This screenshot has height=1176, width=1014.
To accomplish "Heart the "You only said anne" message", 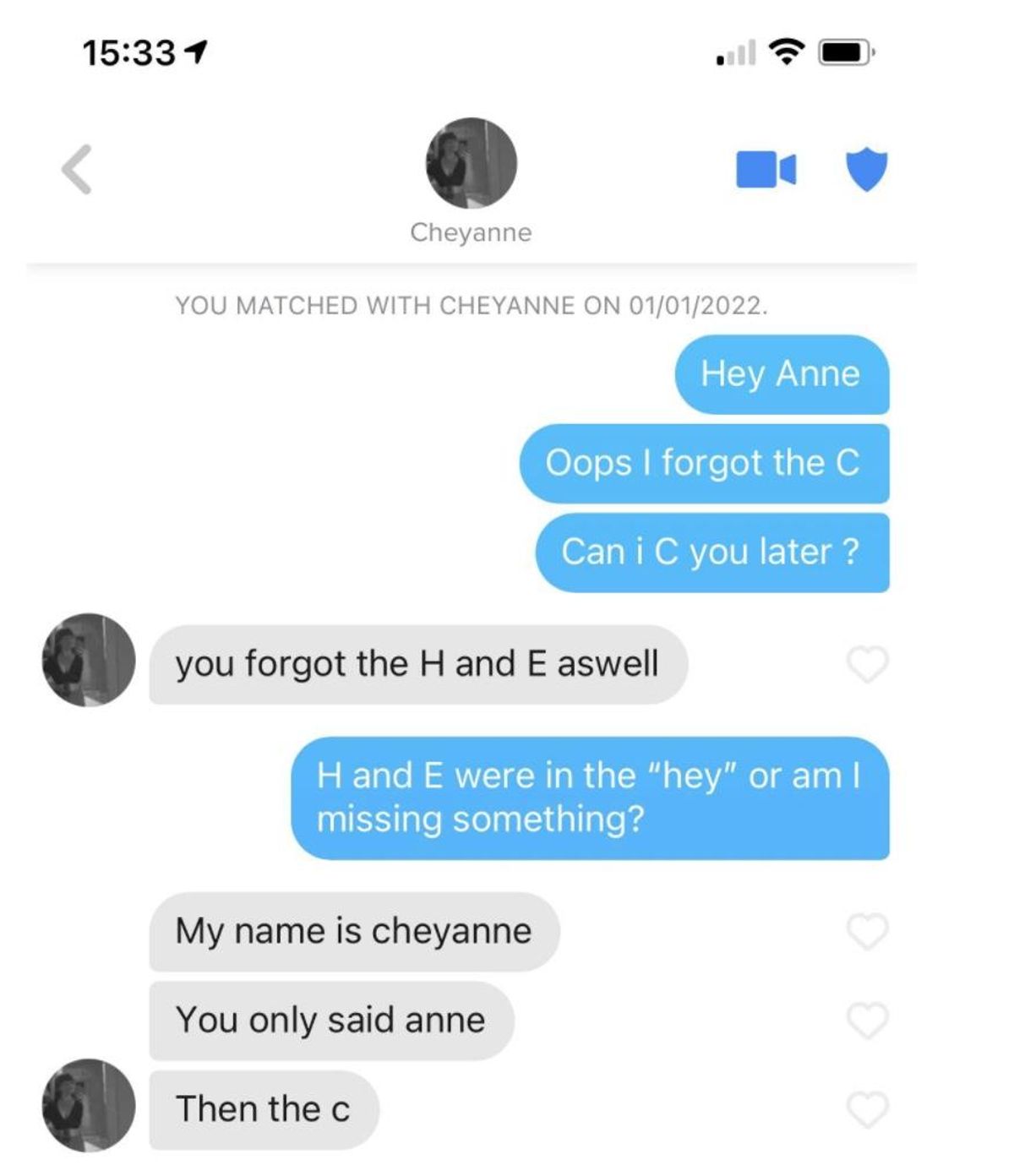I will pos(868,1021).
